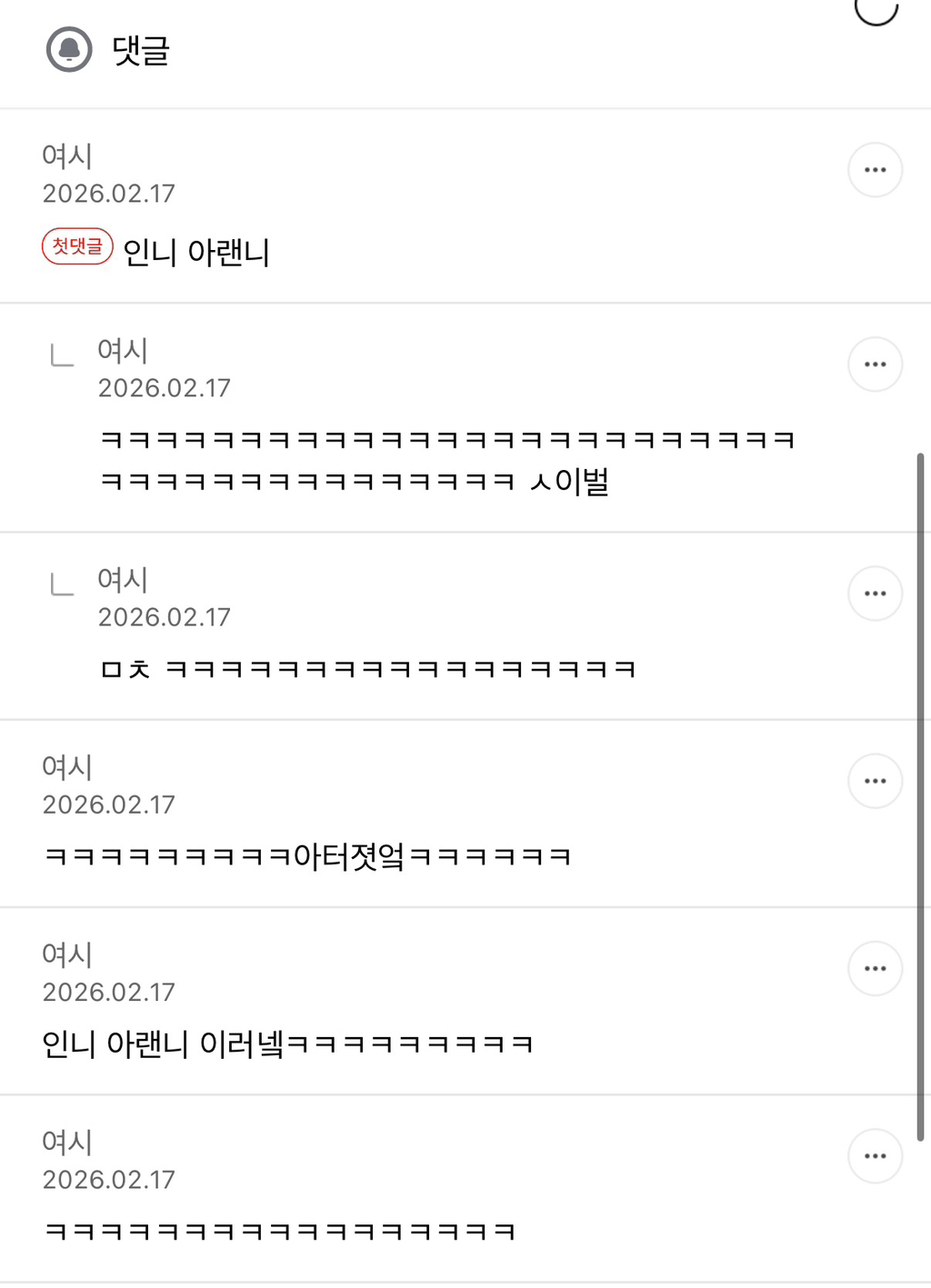Toggle the comment notification bell icon
The width and height of the screenshot is (931, 1288).
69,49
